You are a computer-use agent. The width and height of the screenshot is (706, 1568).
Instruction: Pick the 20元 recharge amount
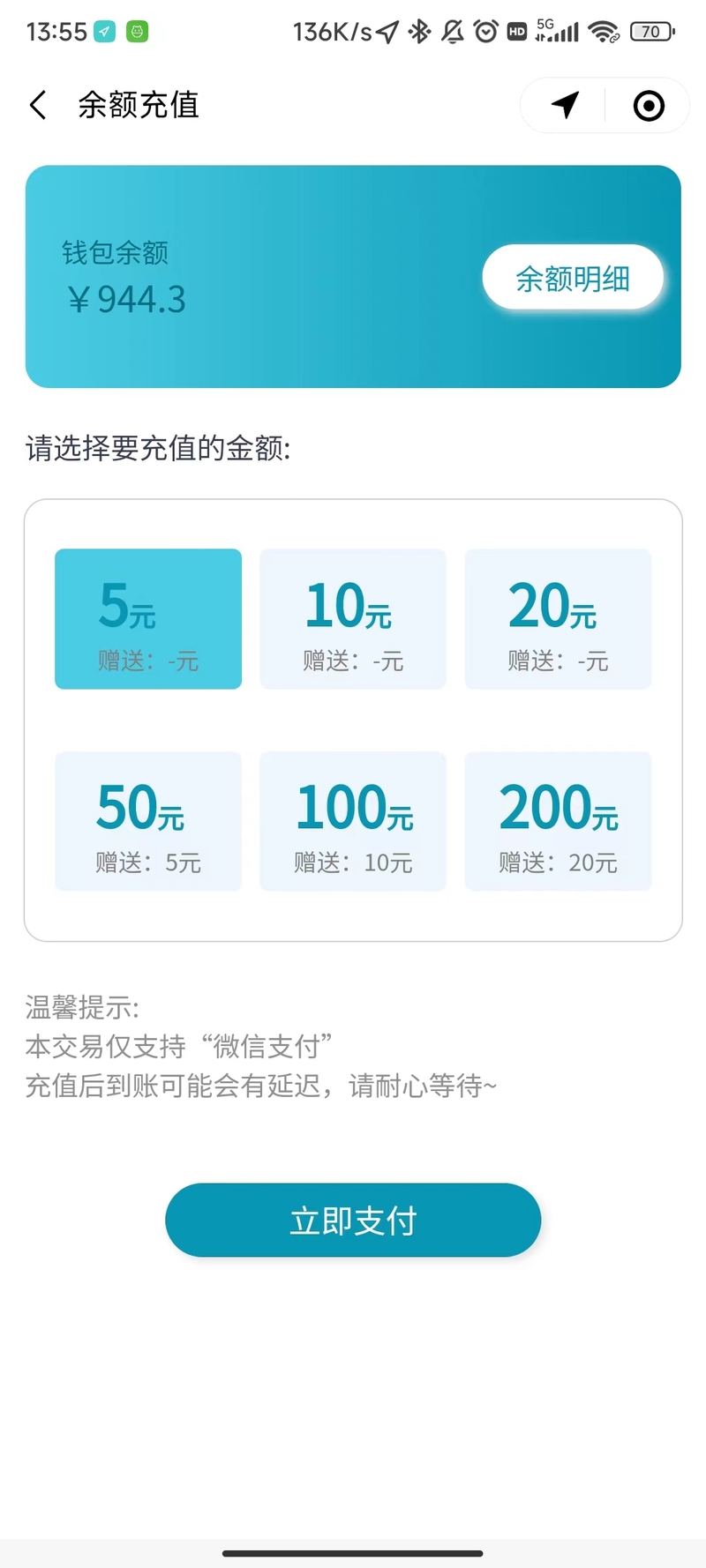(558, 619)
